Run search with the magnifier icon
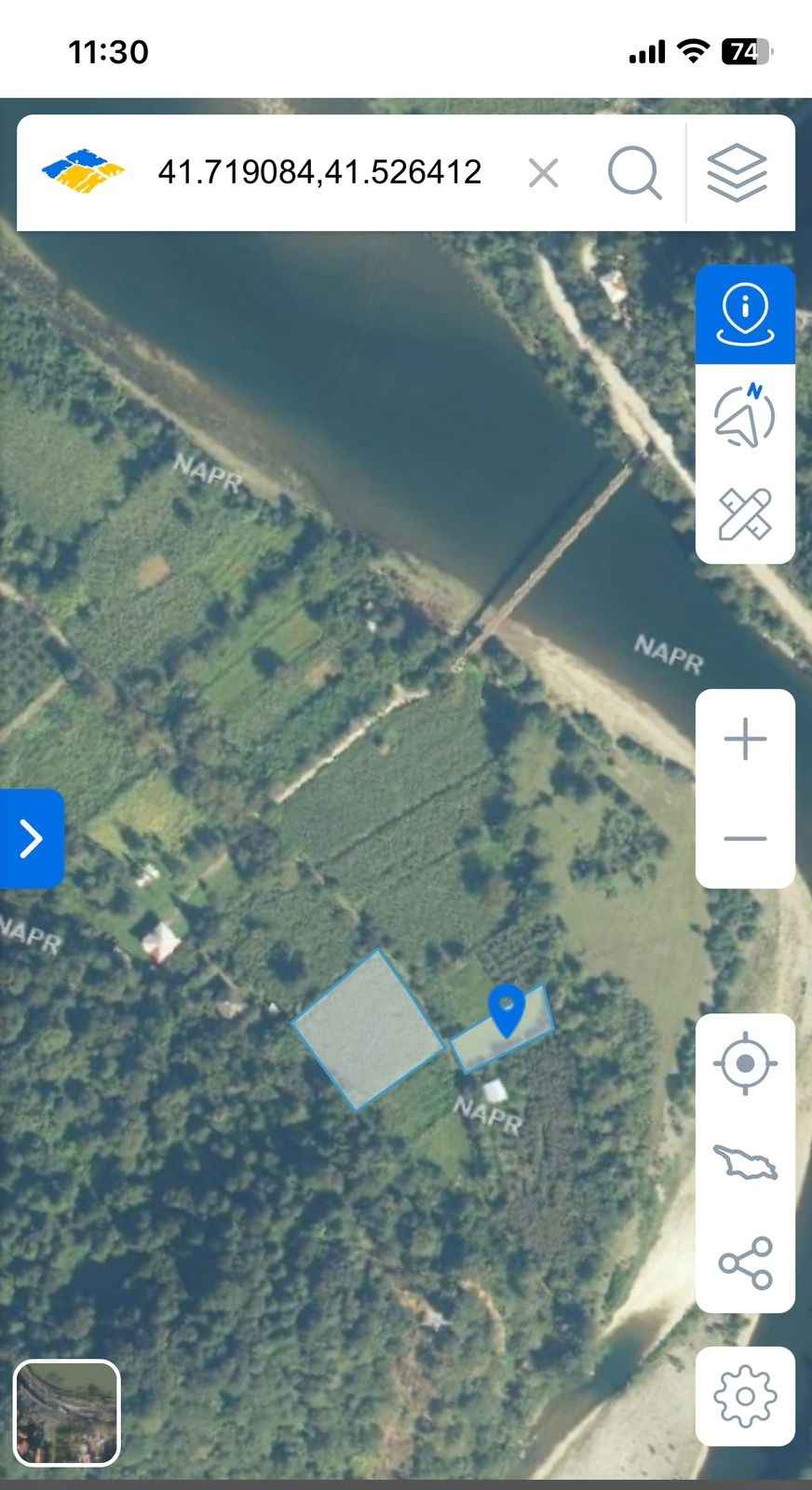This screenshot has height=1490, width=812. [634, 173]
